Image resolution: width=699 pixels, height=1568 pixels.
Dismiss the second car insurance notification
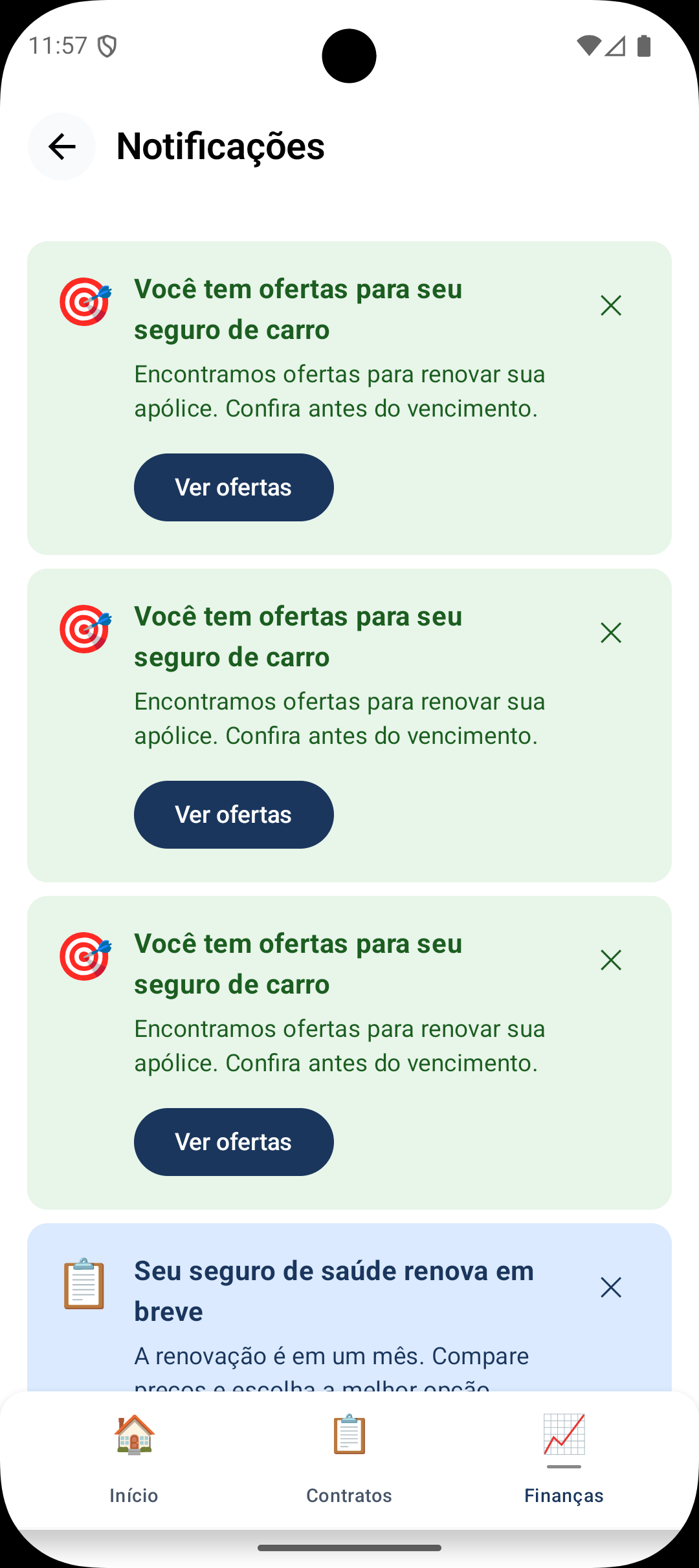click(610, 633)
